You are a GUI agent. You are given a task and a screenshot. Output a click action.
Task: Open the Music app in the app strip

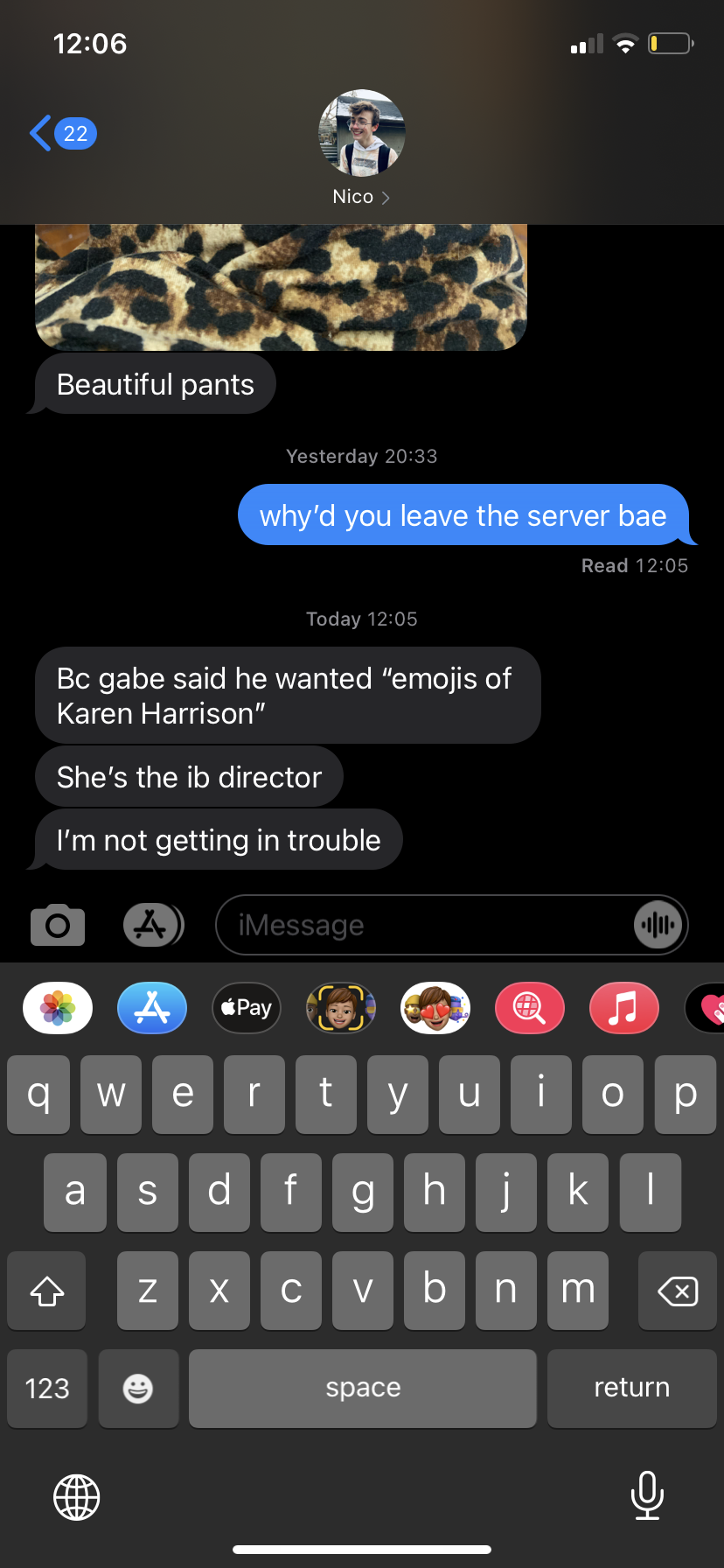(624, 1008)
